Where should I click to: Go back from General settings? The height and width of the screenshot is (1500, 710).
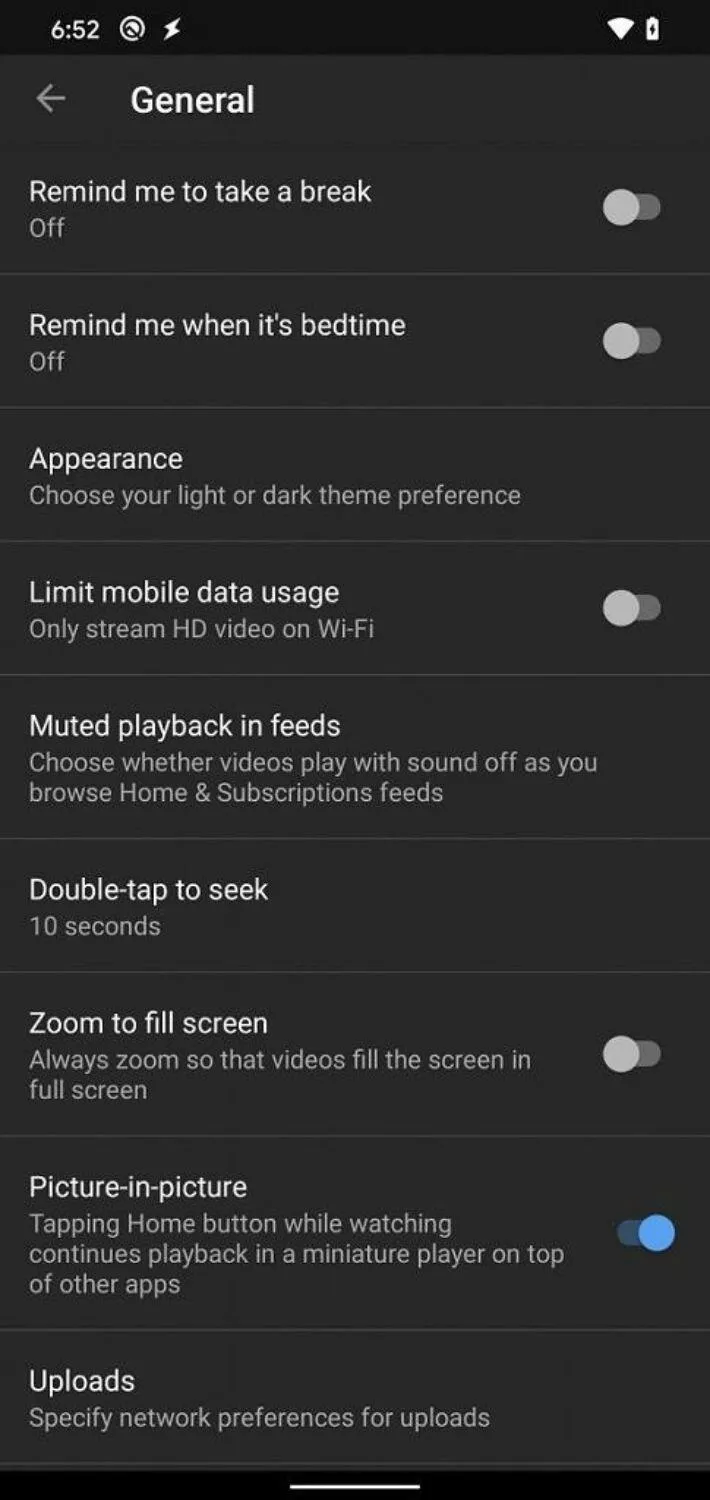pos(50,98)
